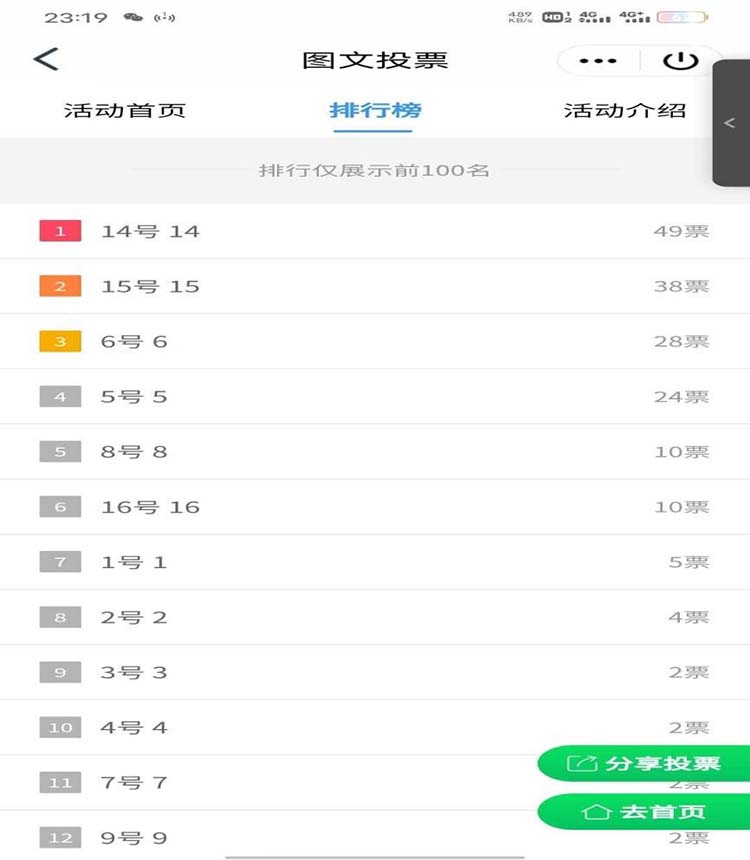750x860 pixels.
Task: Tap the 分享投票 share button
Action: point(645,764)
